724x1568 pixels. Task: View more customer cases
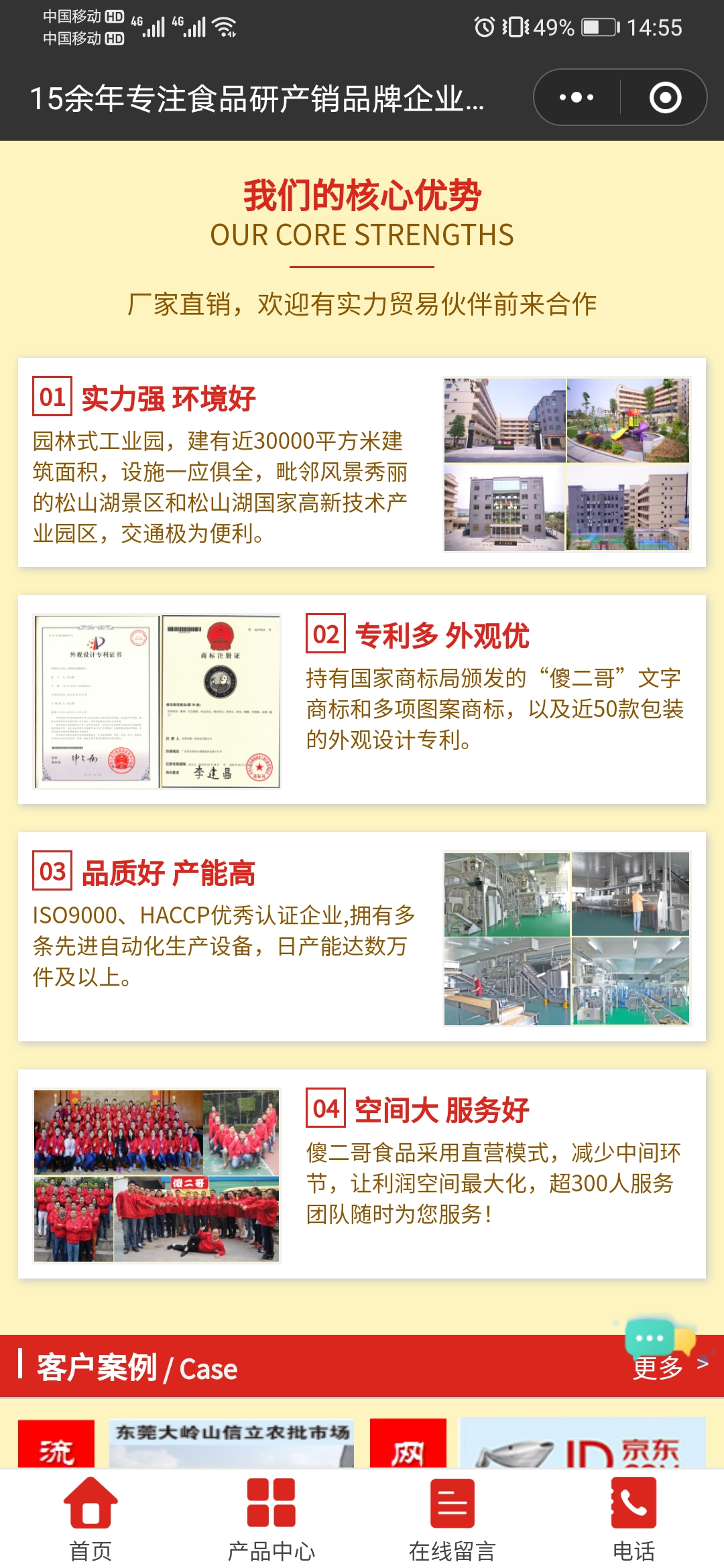click(x=669, y=1367)
